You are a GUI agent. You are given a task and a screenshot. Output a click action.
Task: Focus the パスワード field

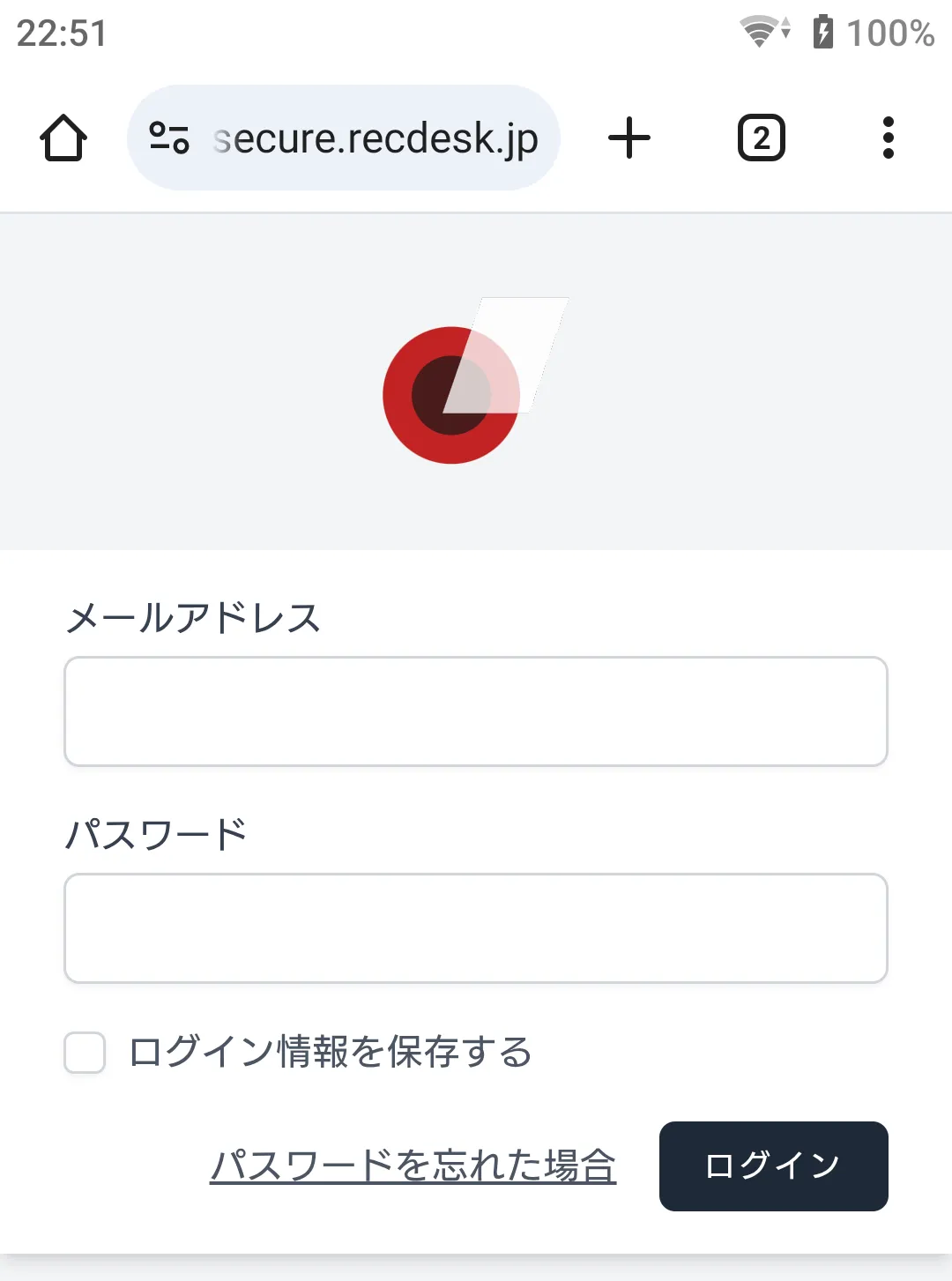click(x=476, y=928)
